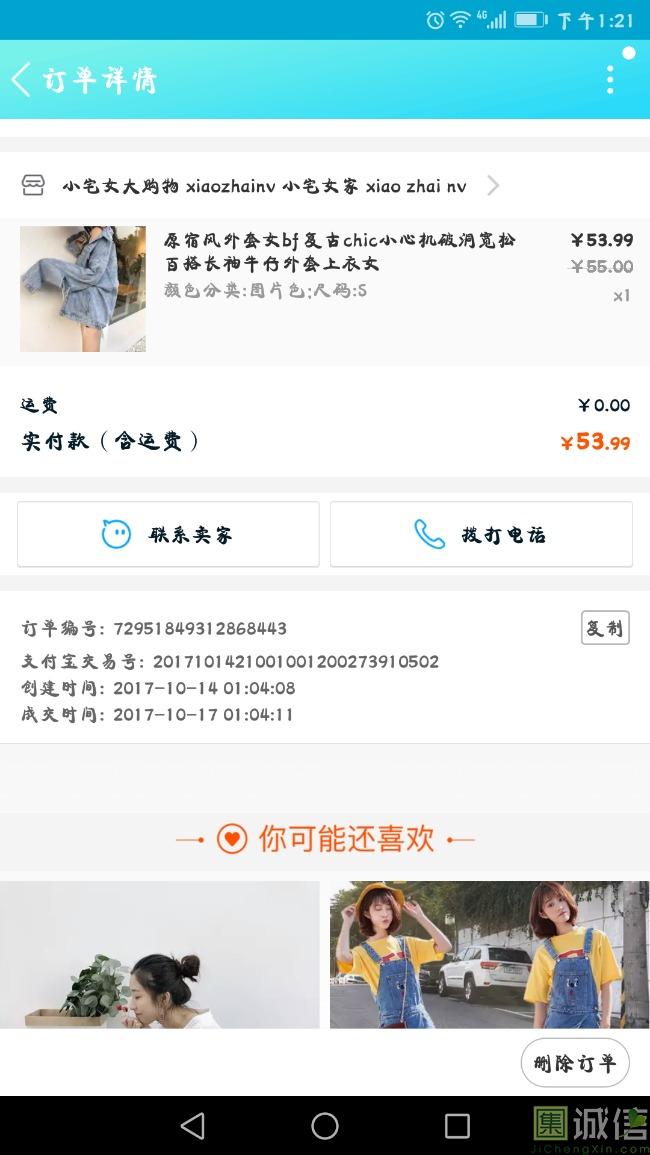This screenshot has height=1155, width=650.
Task: Tap 联系卖家 to message the seller
Action: 168,535
